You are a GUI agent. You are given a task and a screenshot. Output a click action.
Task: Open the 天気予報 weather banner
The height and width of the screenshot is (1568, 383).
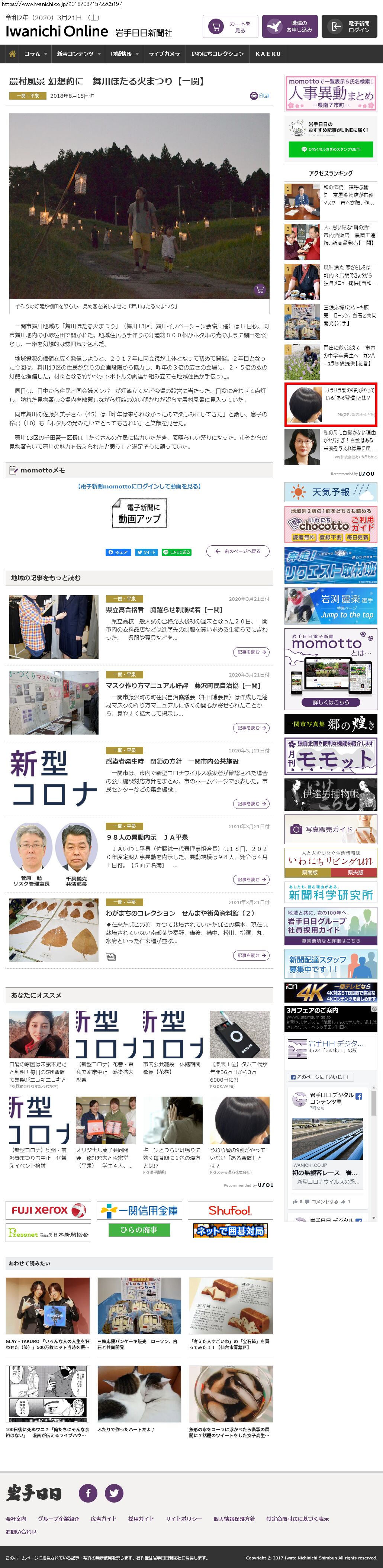[331, 492]
